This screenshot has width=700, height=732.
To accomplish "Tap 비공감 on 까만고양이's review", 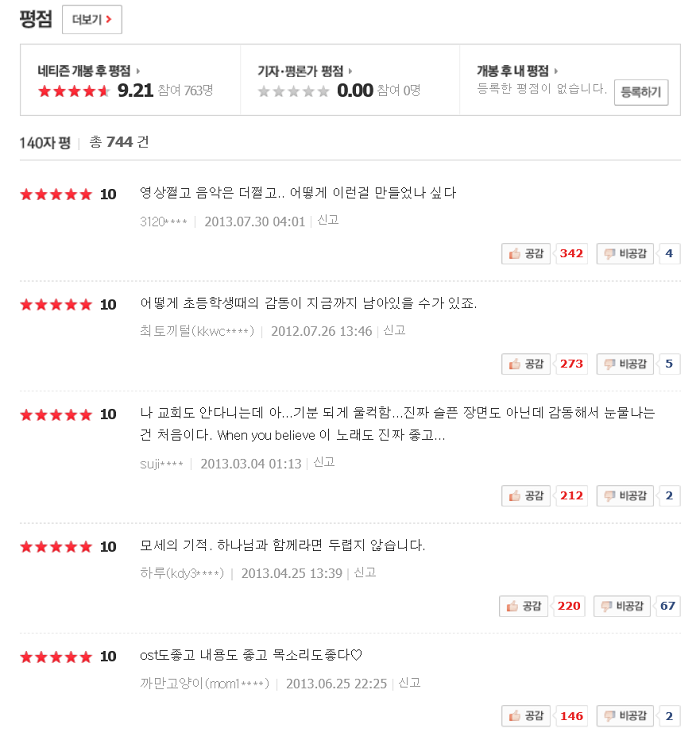I will (625, 716).
